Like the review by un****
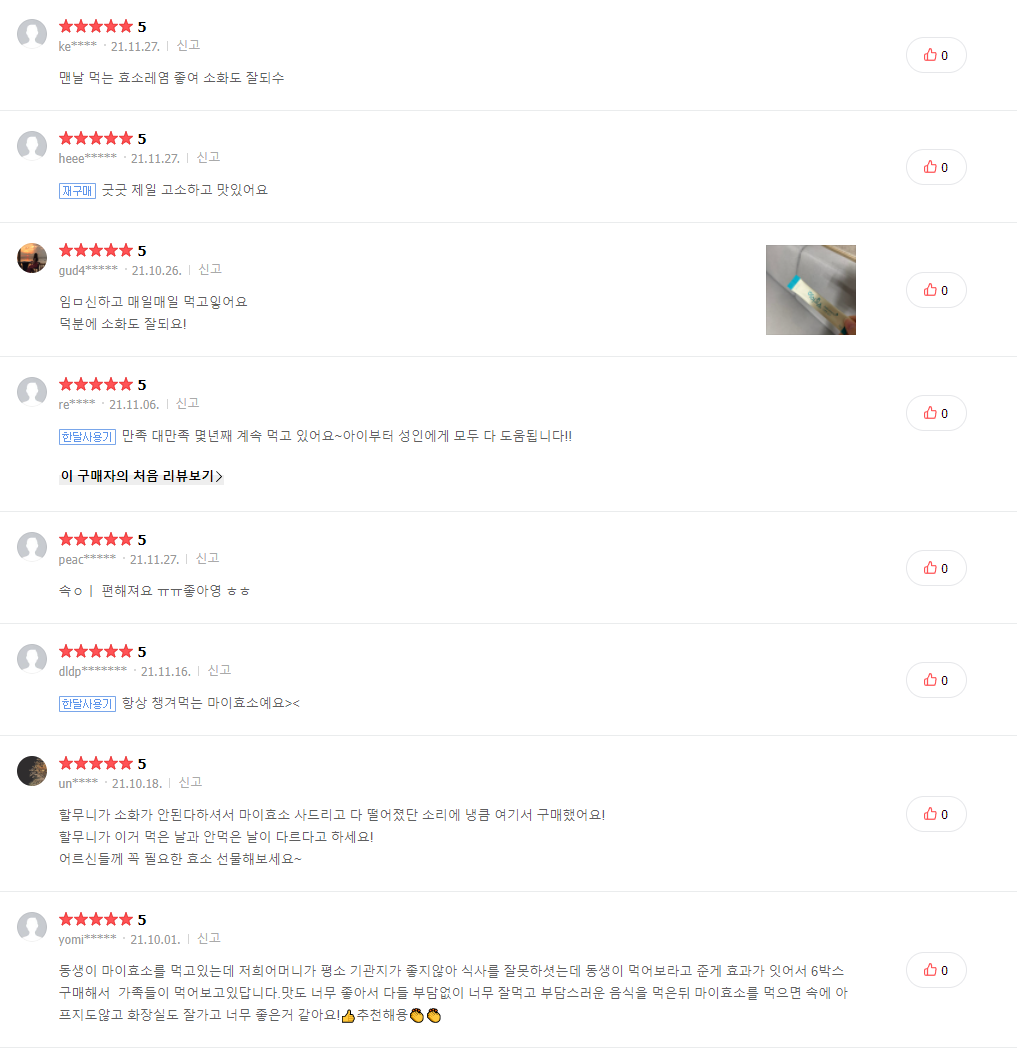Screen dimensions: 1018x1049 coord(936,814)
